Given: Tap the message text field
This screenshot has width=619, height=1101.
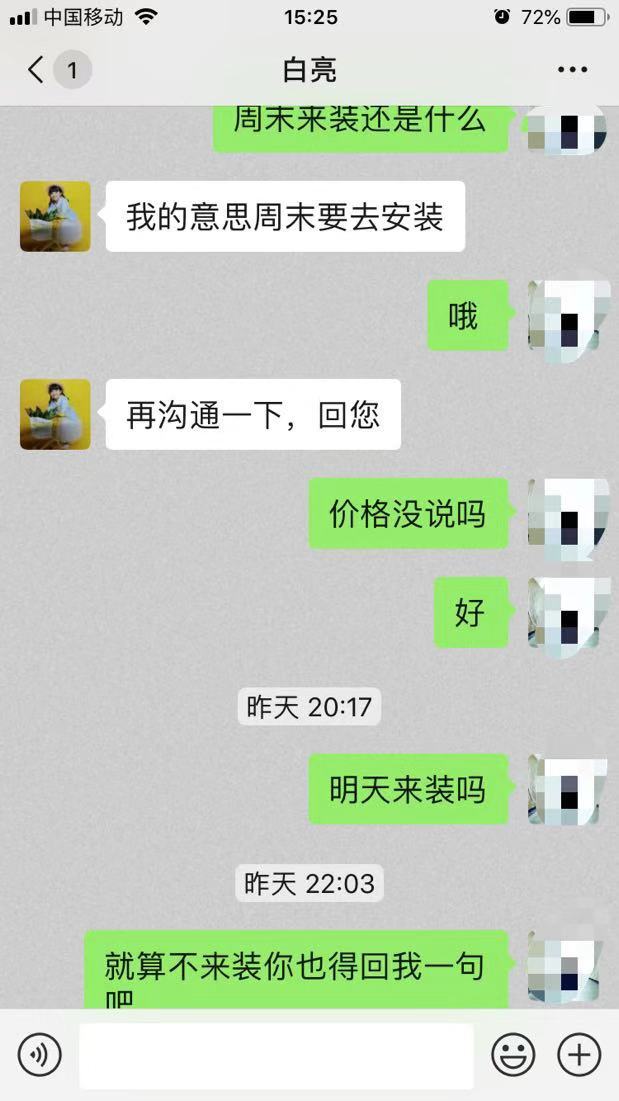Looking at the screenshot, I should pyautogui.click(x=276, y=1055).
